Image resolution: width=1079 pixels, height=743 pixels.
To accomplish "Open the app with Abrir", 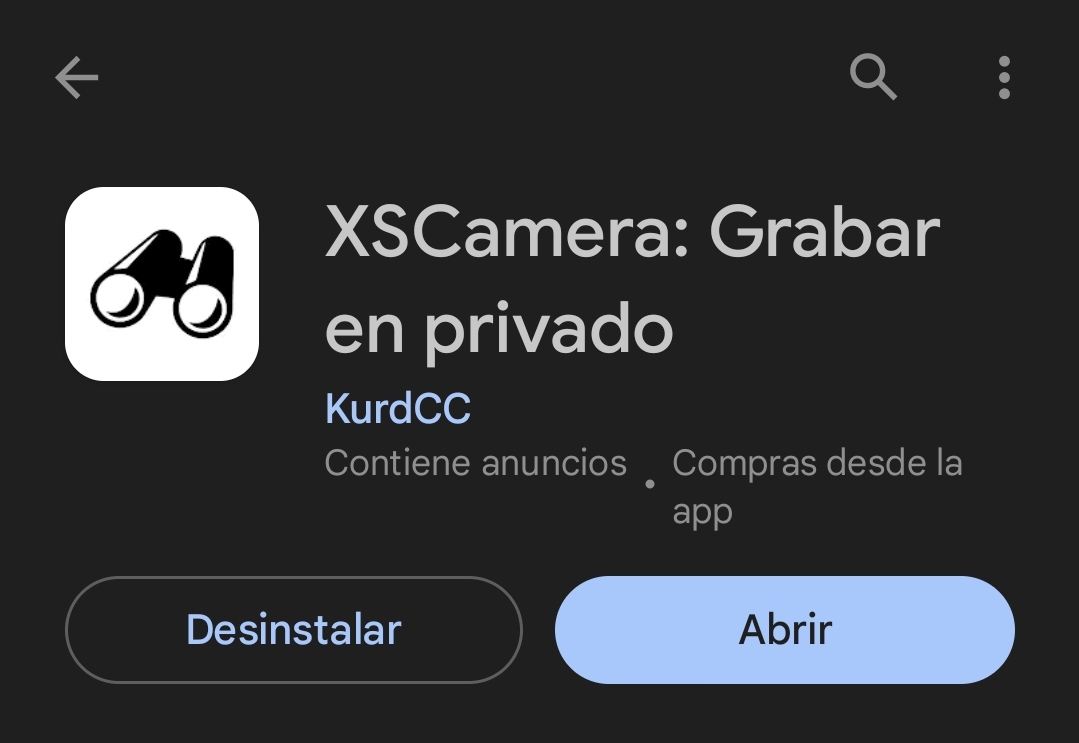I will click(x=784, y=630).
